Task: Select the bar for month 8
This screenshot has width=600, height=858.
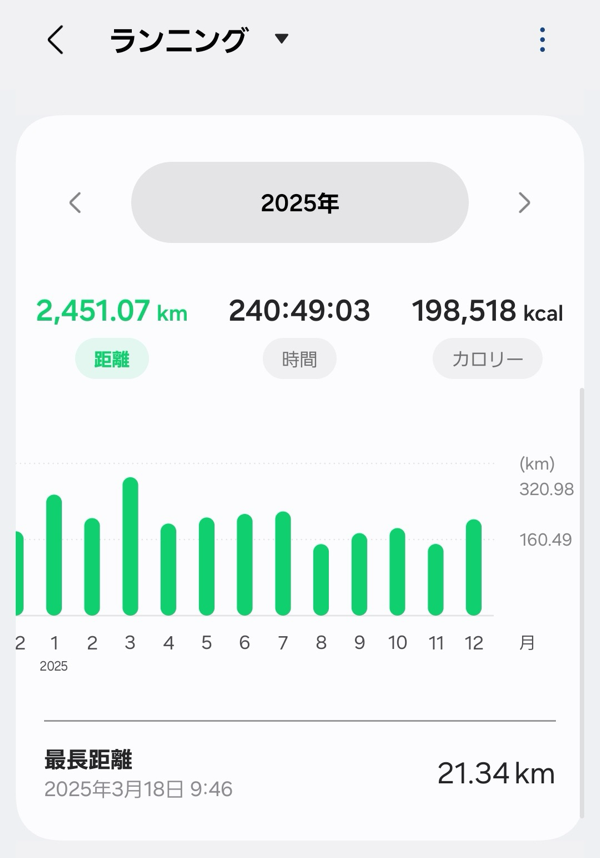Action: [x=321, y=580]
